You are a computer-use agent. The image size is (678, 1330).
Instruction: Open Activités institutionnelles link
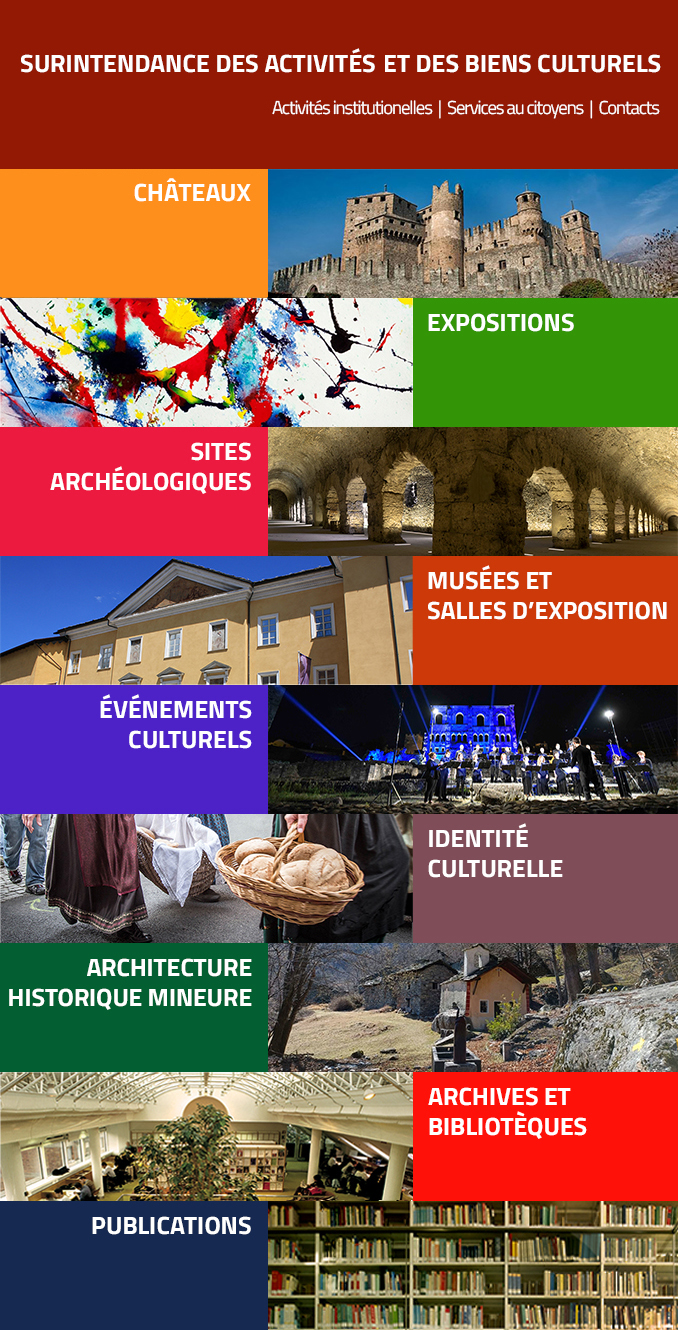click(x=352, y=108)
